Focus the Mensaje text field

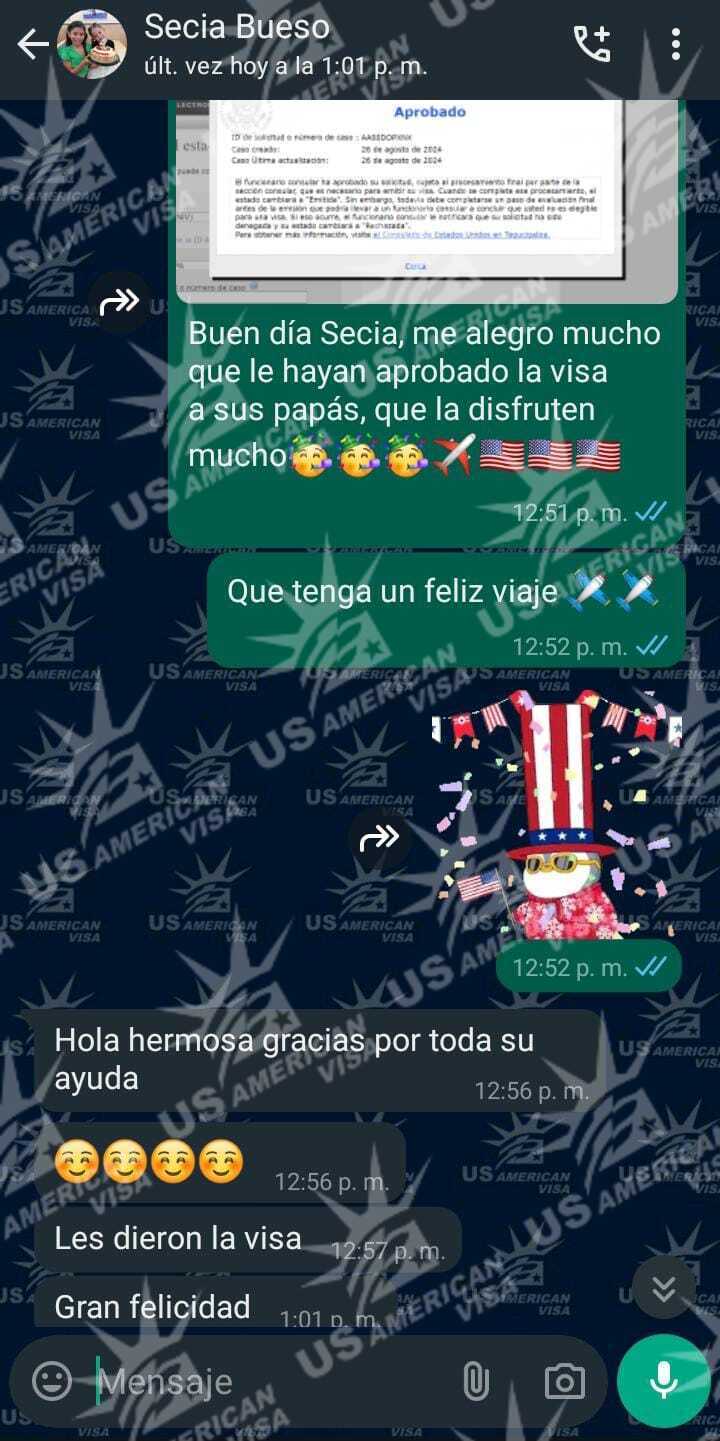click(x=270, y=1382)
